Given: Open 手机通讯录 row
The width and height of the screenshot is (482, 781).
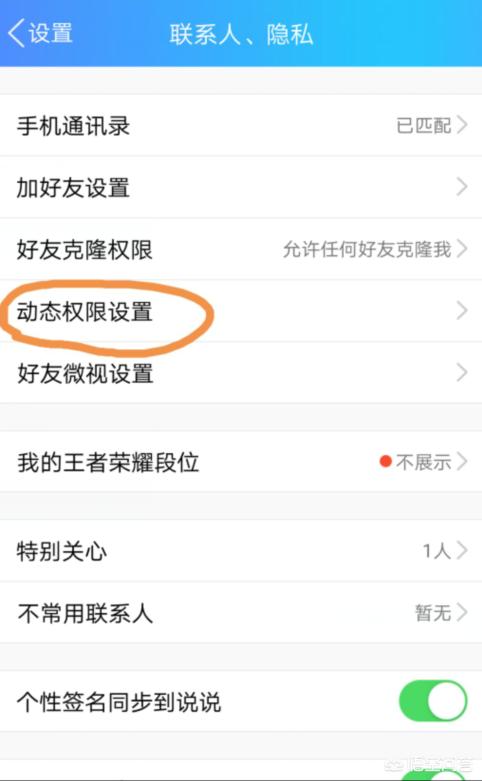Looking at the screenshot, I should (x=241, y=125).
